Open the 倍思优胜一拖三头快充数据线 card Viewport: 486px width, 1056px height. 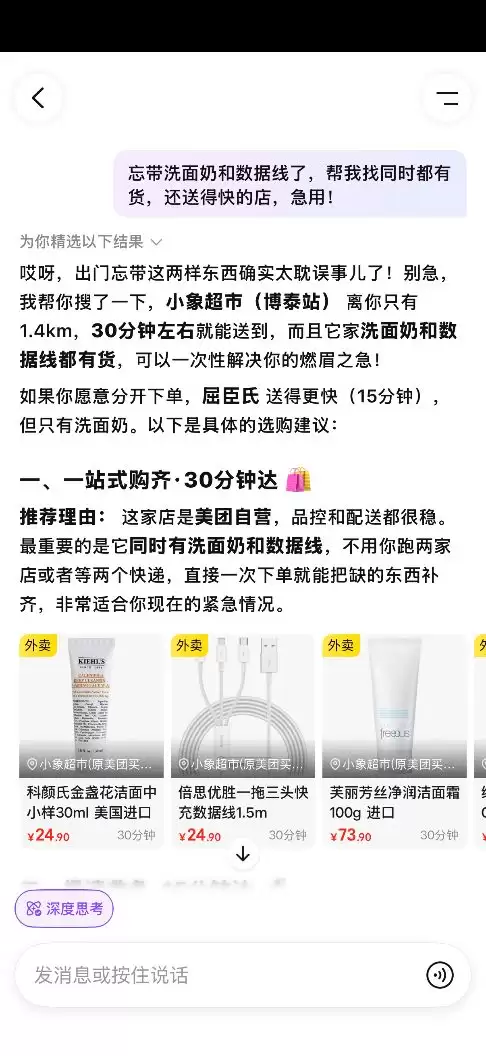243,740
